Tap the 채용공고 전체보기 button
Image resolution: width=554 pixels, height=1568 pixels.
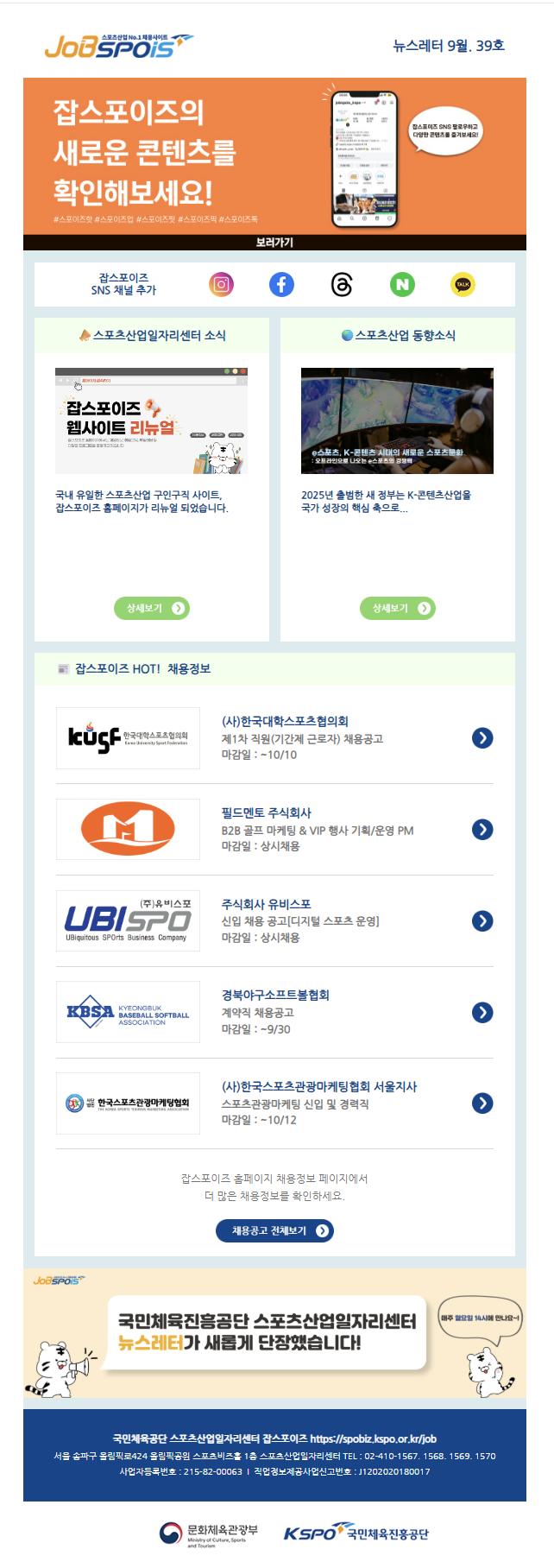pyautogui.click(x=274, y=1230)
